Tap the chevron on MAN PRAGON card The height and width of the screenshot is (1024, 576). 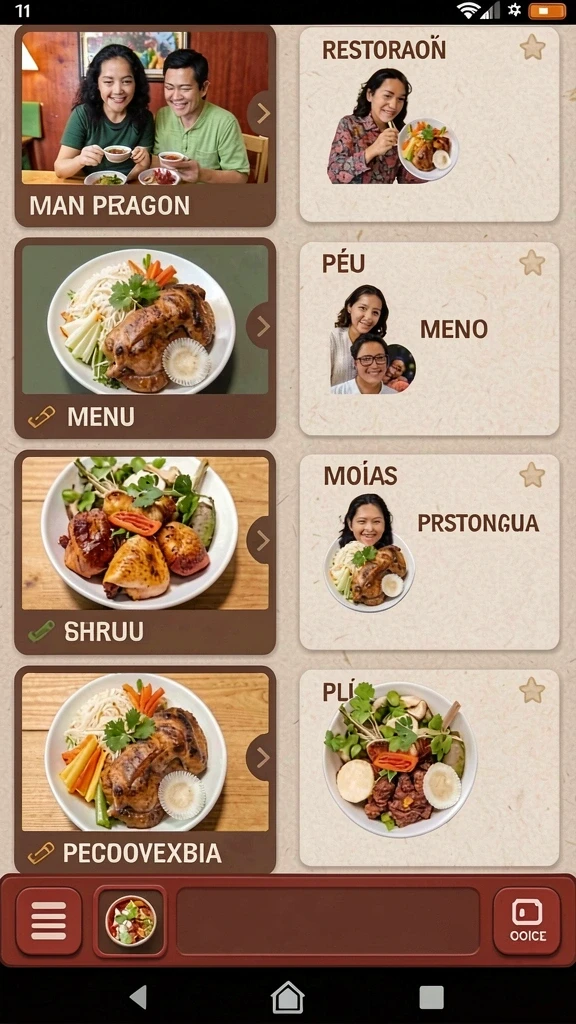click(262, 114)
